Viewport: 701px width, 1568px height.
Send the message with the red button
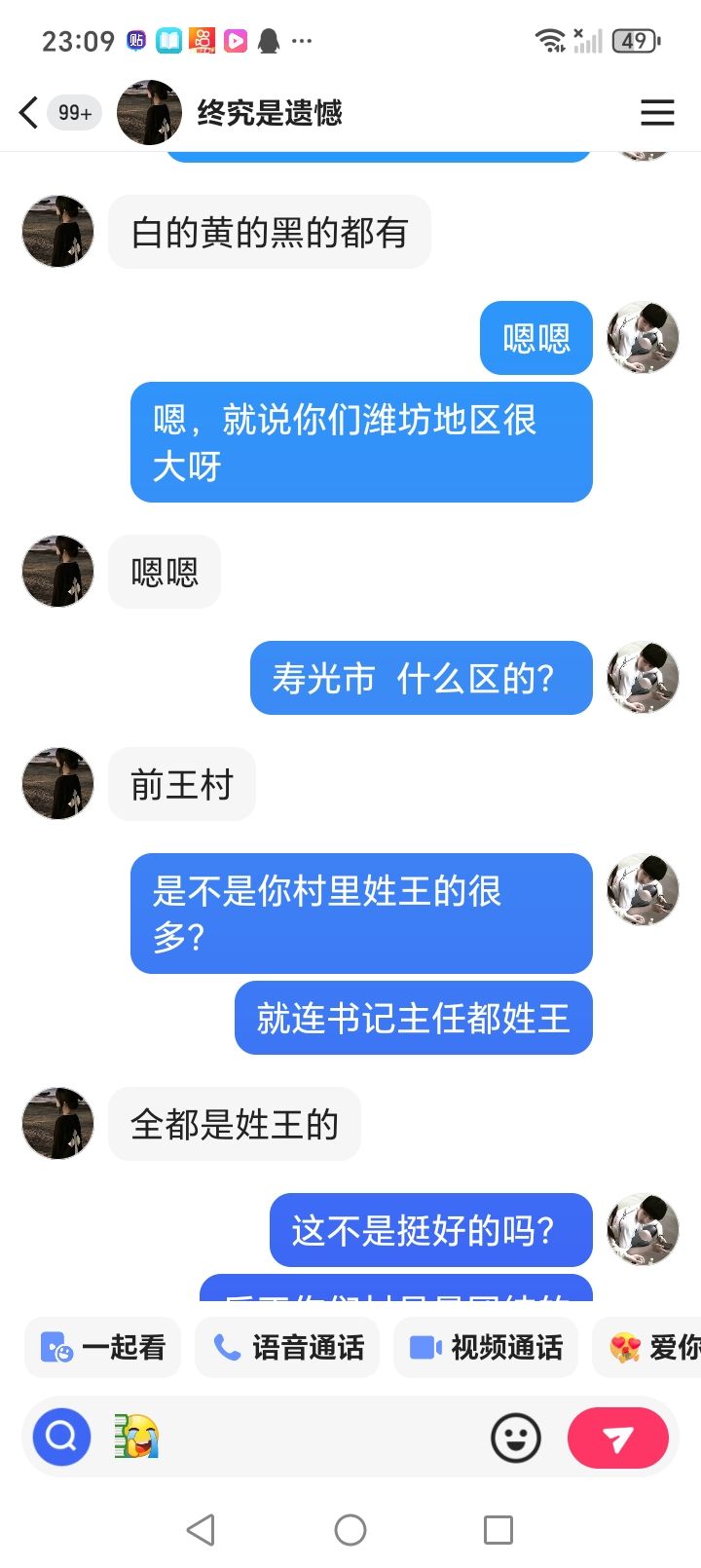coord(617,1437)
